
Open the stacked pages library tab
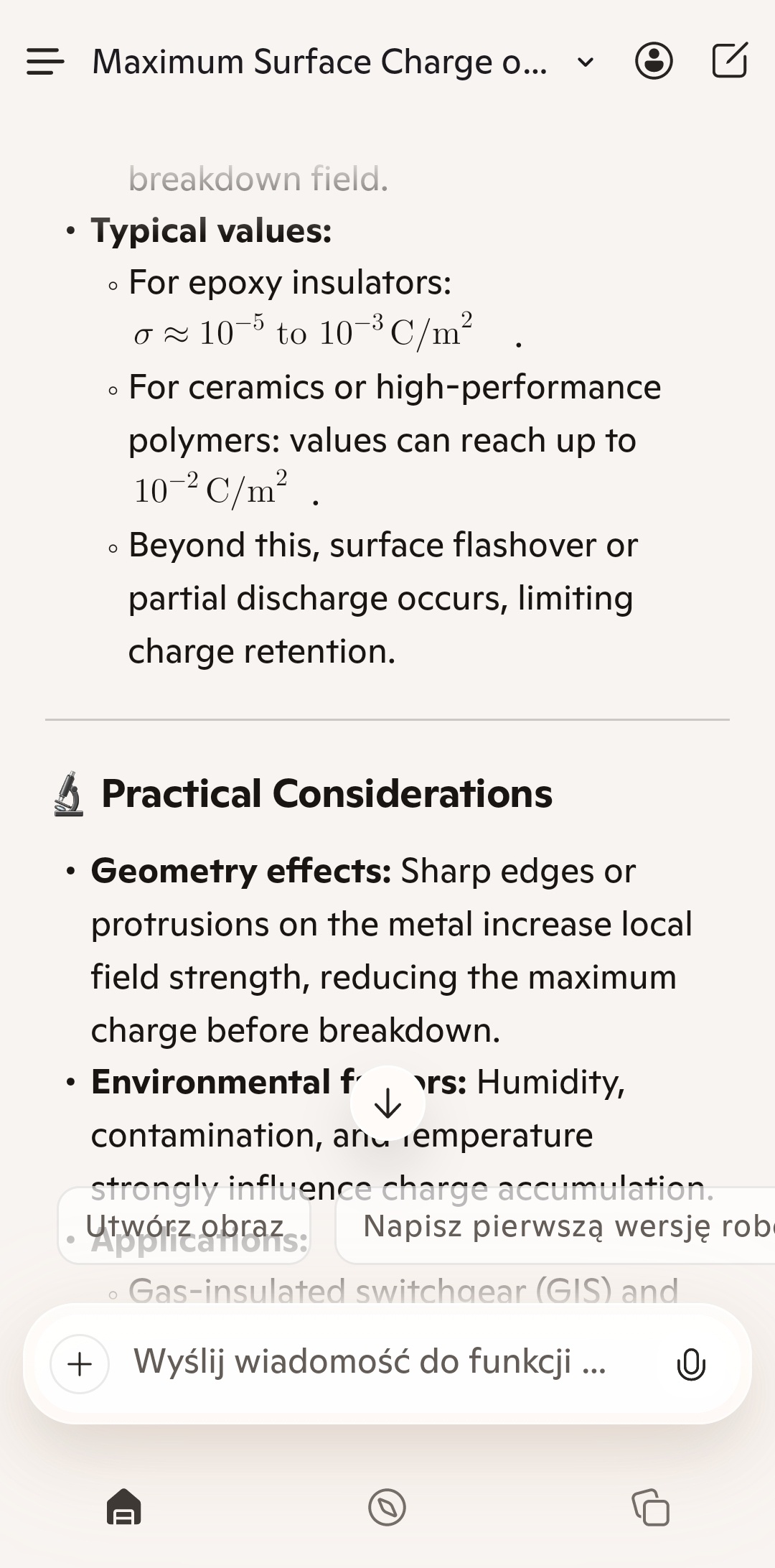coord(650,1506)
